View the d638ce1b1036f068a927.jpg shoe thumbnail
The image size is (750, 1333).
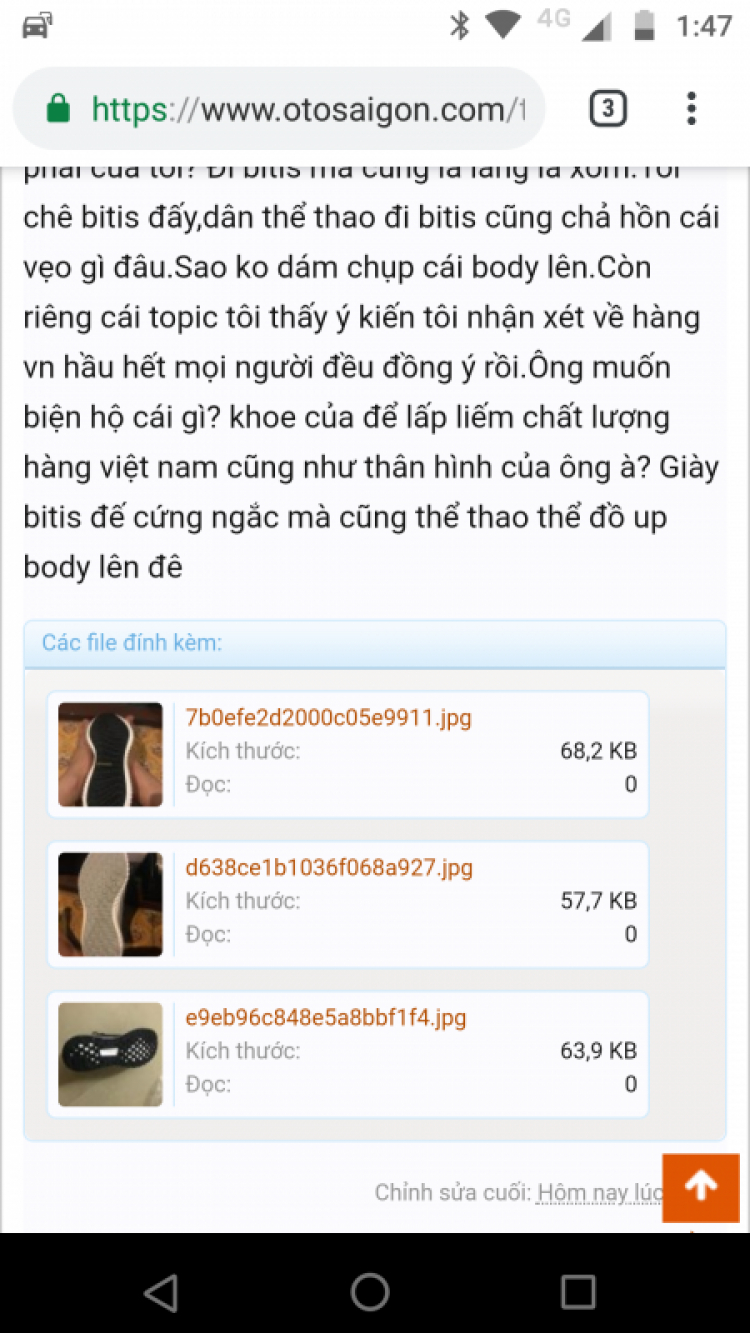pos(110,904)
